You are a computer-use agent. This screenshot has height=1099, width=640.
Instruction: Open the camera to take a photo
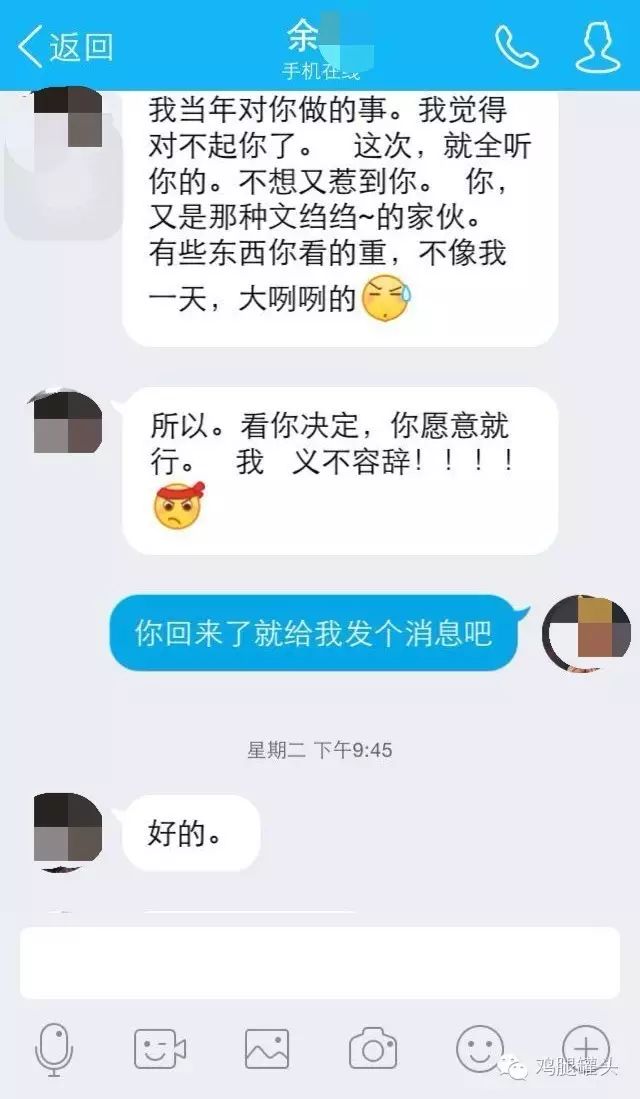point(373,1048)
